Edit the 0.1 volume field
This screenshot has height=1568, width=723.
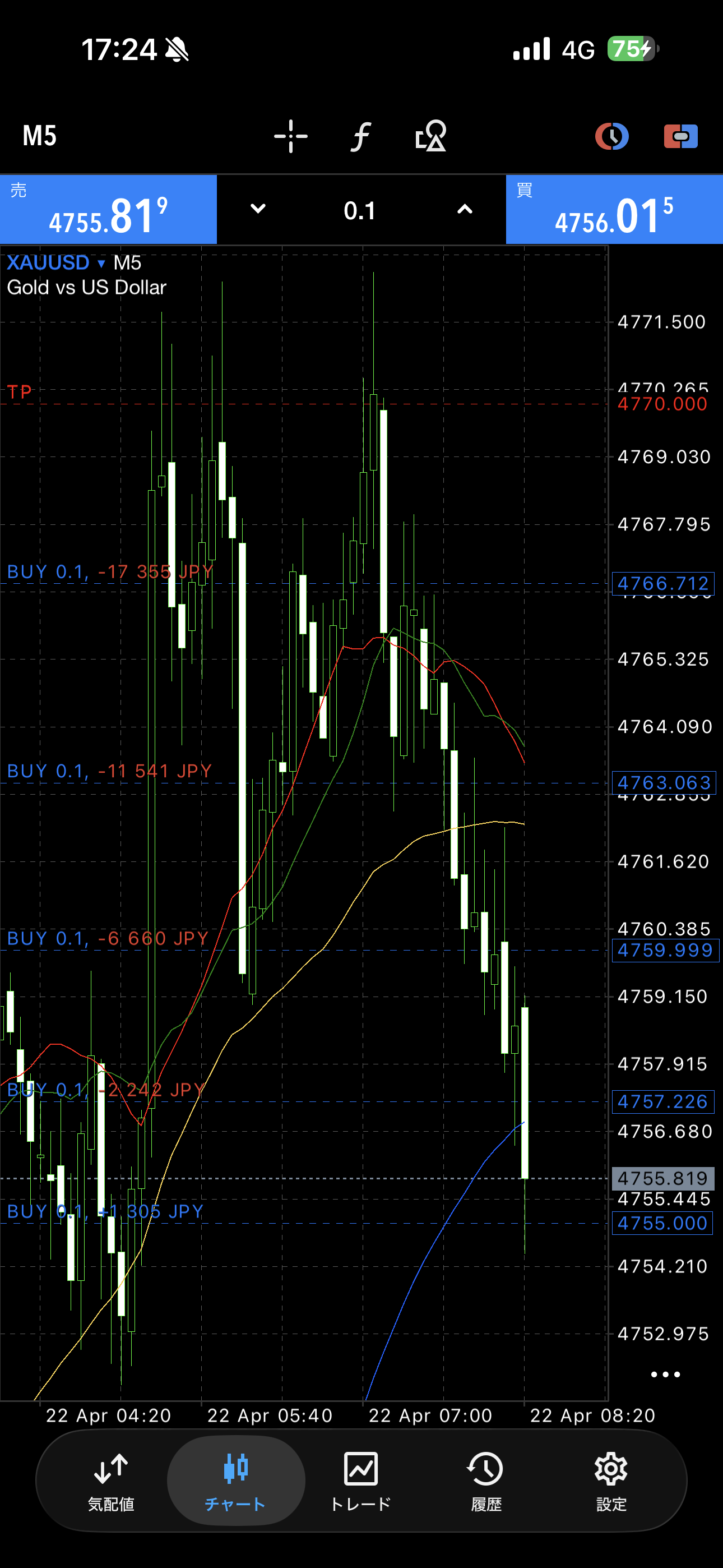[x=360, y=211]
